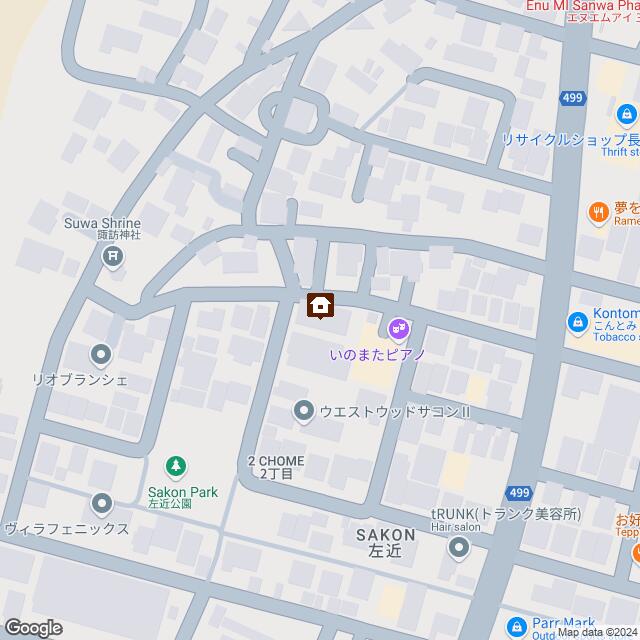Select the Kontomi tobacco shop pin
Image resolution: width=640 pixels, height=640 pixels.
pyautogui.click(x=577, y=323)
